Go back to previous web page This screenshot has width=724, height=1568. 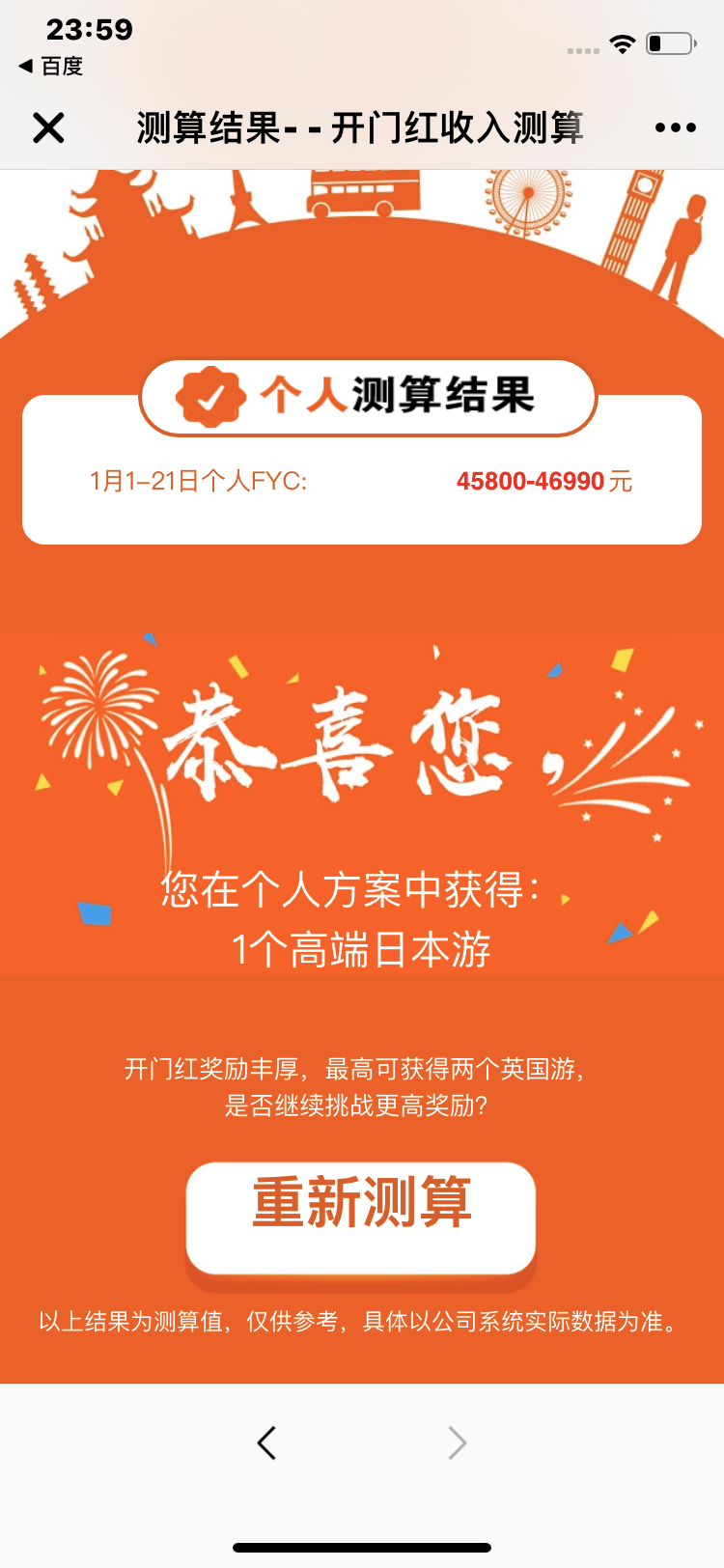pos(266,1442)
